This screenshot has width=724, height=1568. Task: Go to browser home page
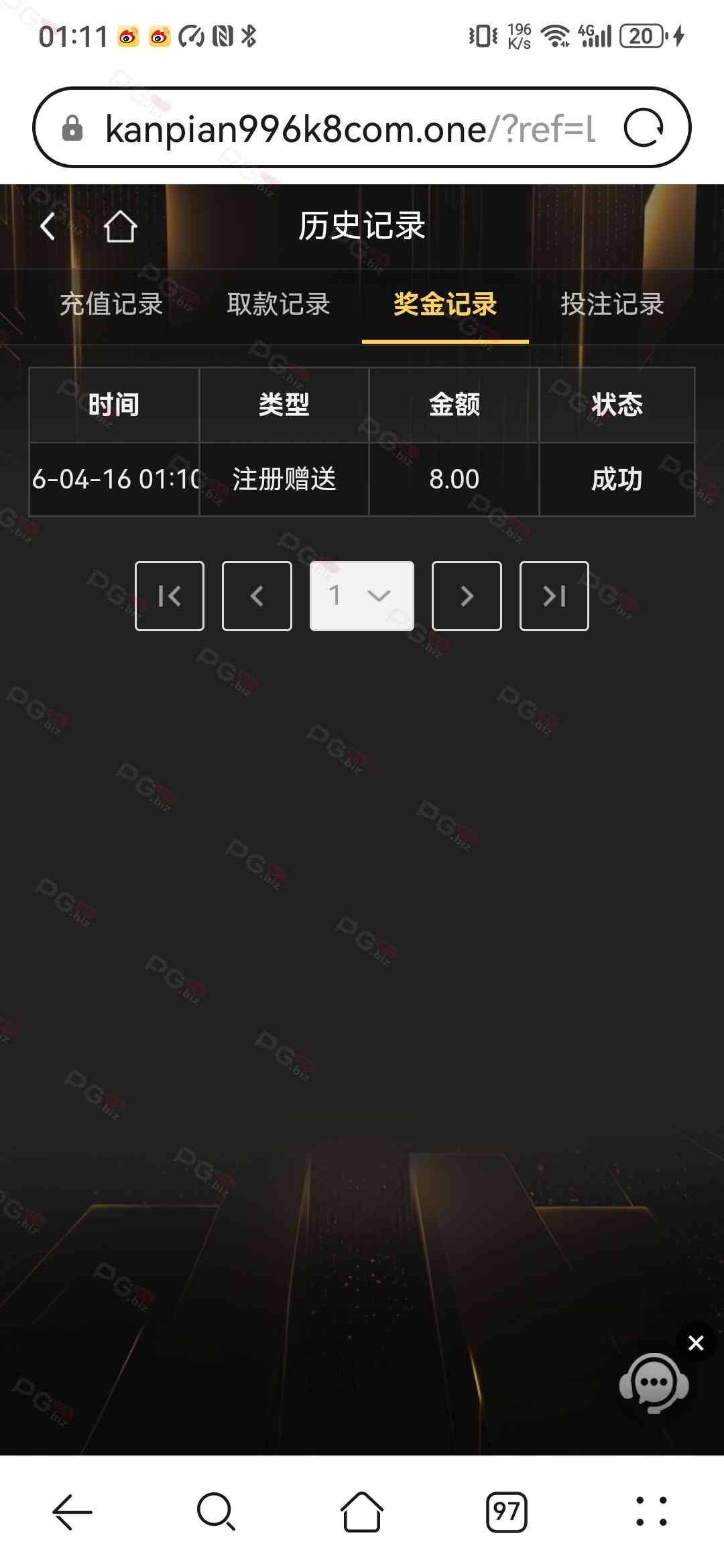[362, 1512]
